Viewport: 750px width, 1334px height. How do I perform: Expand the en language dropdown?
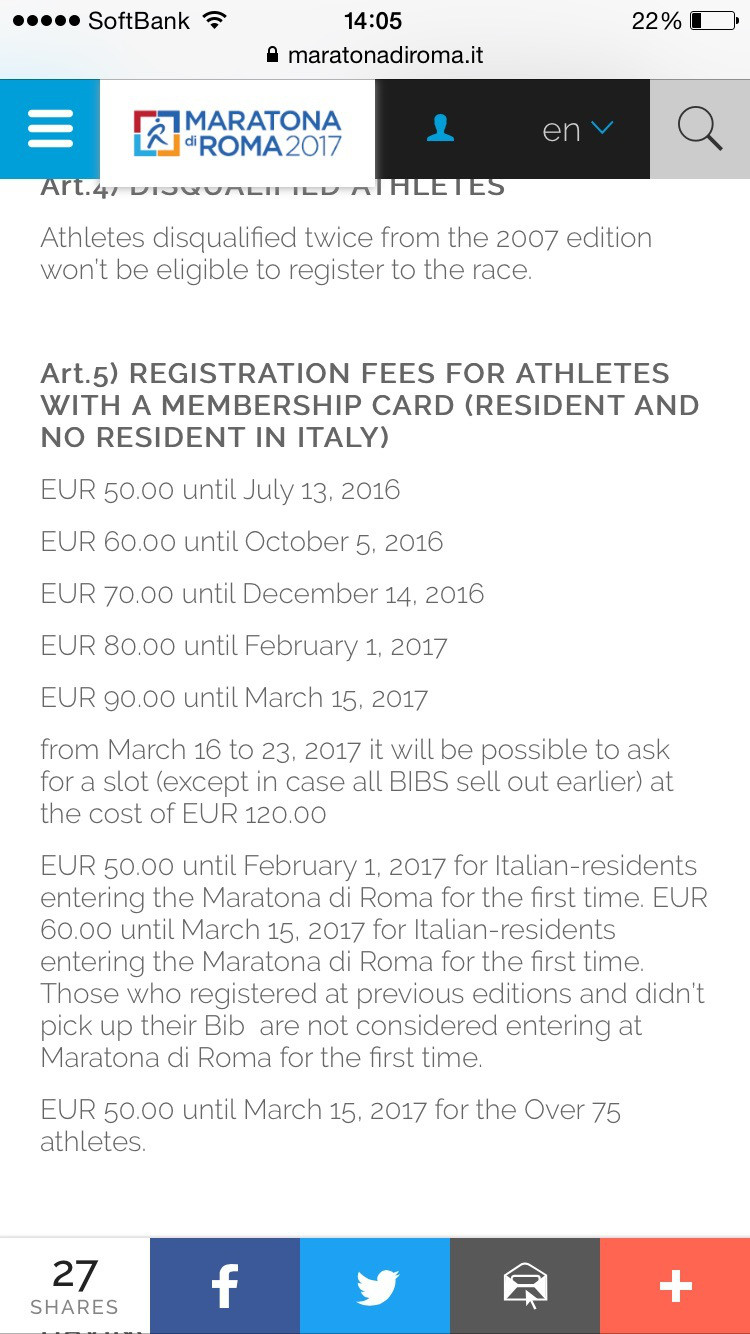[x=577, y=129]
